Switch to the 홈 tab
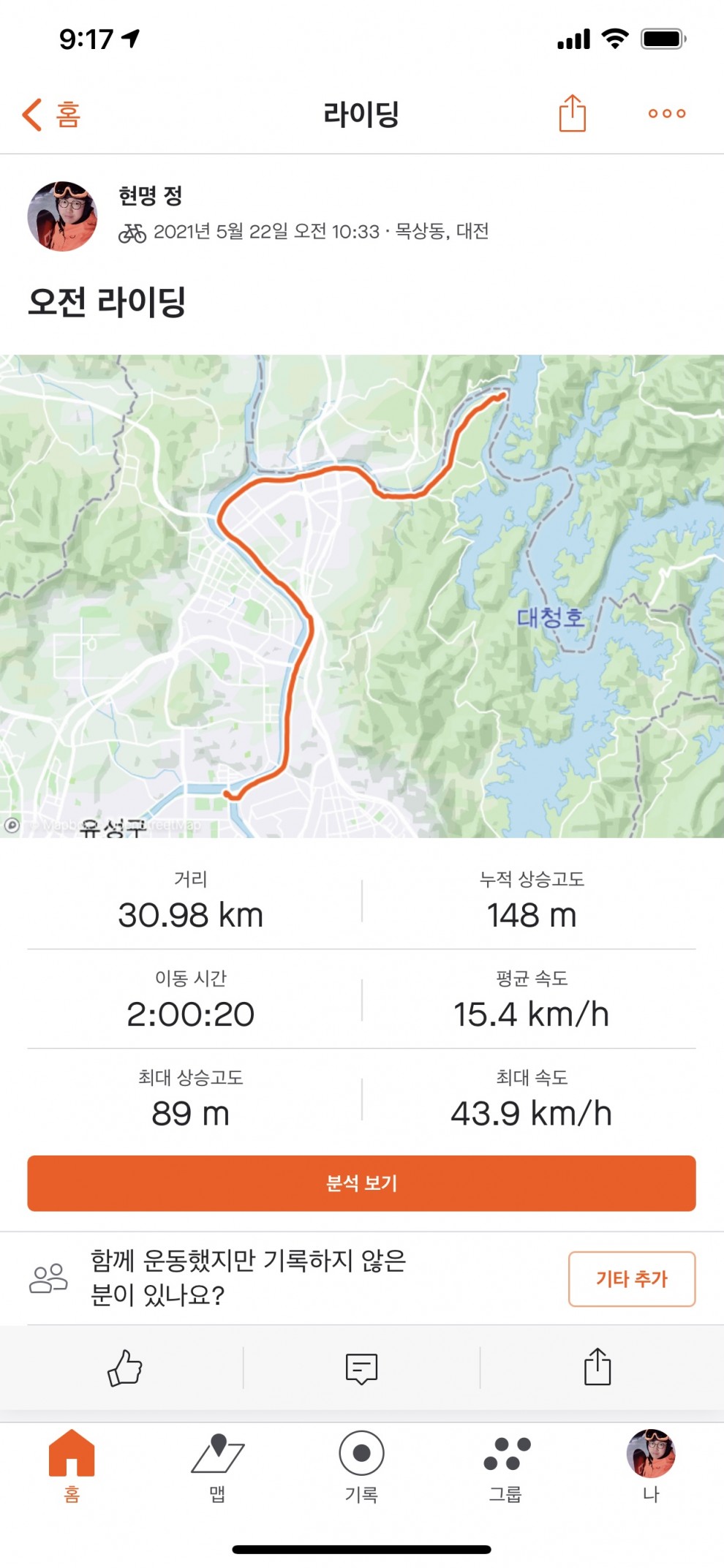724x1568 pixels. 72,1466
